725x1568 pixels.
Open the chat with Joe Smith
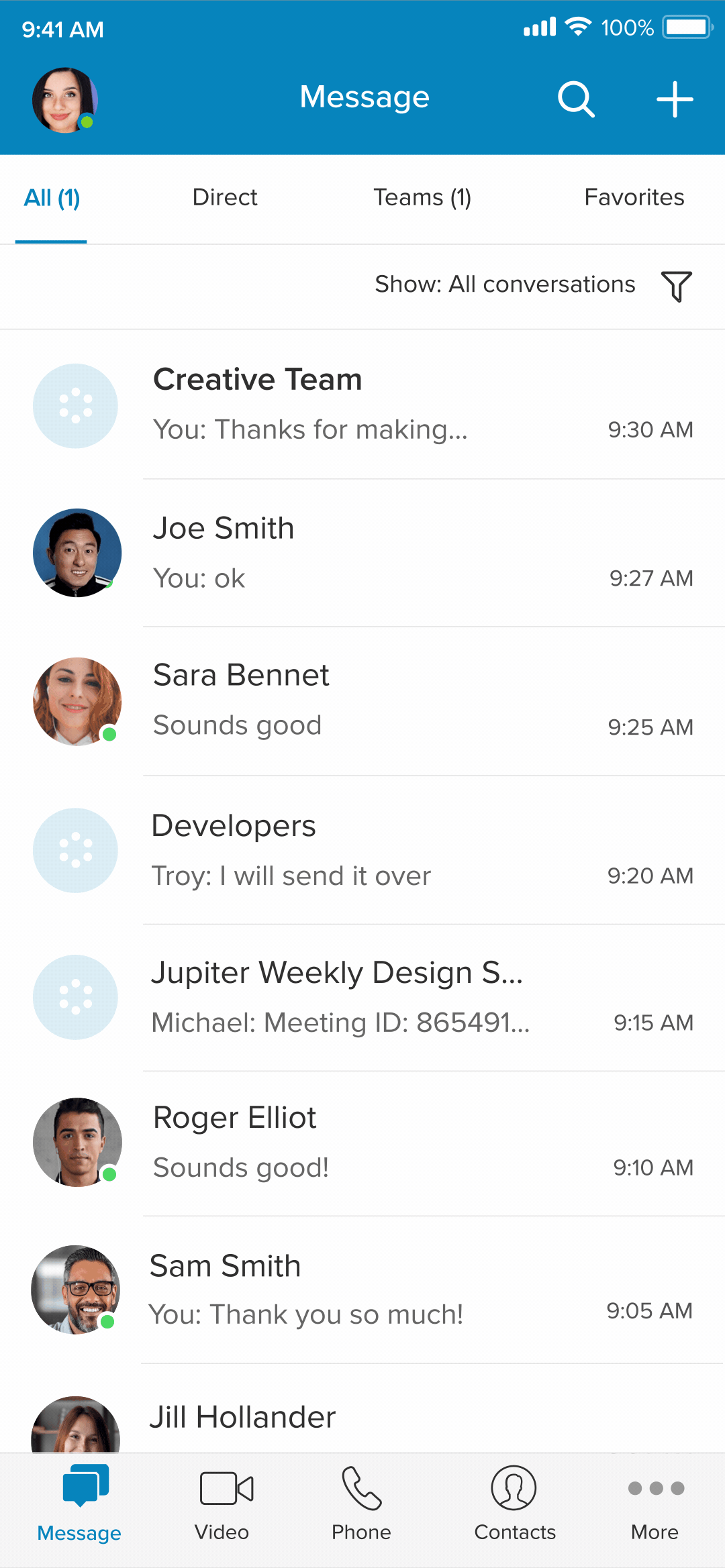tap(362, 553)
